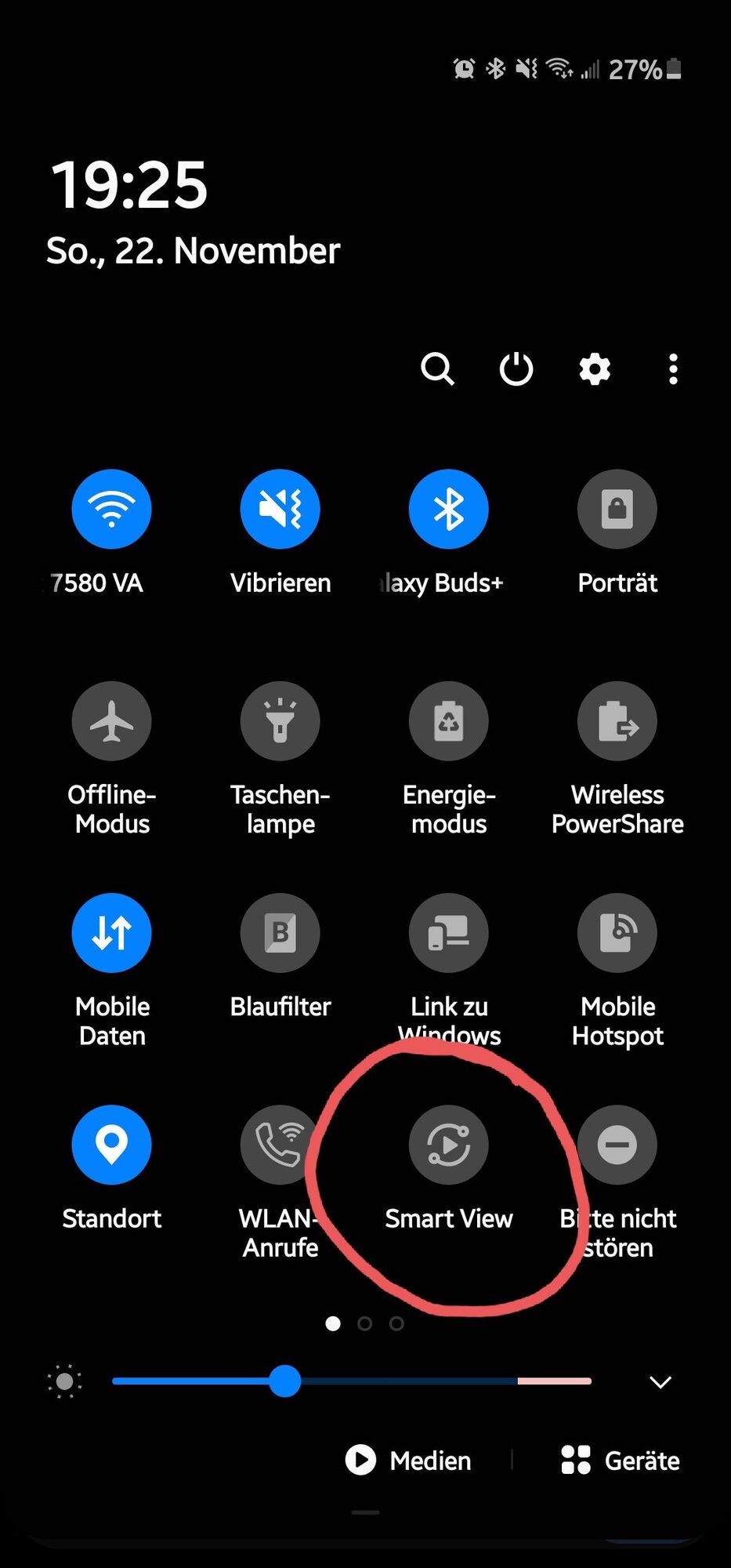Start Smart View
731x1568 pixels.
click(448, 1145)
